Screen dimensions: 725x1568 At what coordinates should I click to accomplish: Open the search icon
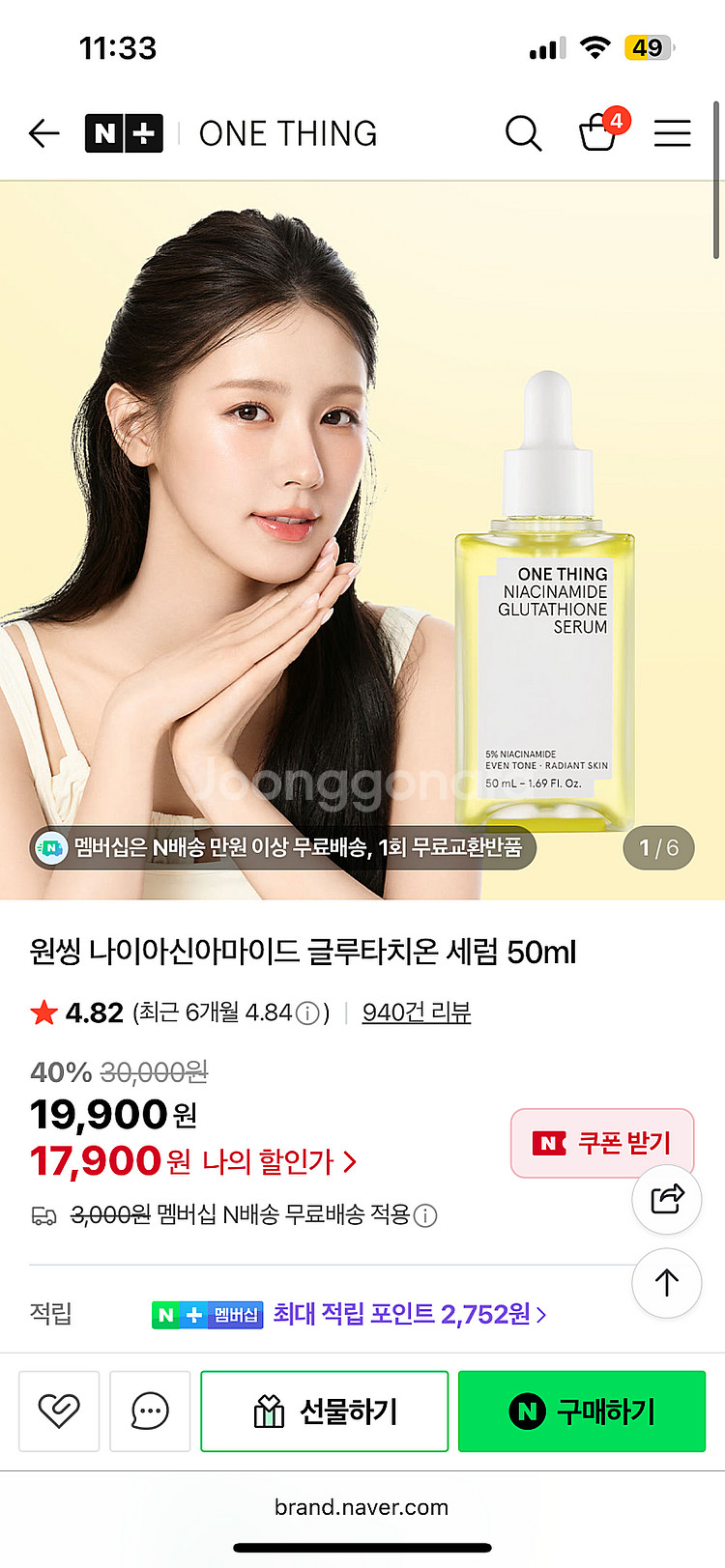[523, 133]
